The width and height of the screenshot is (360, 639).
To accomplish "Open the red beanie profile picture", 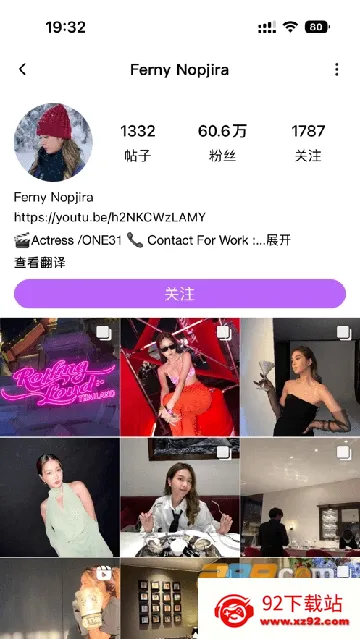I will [53, 142].
